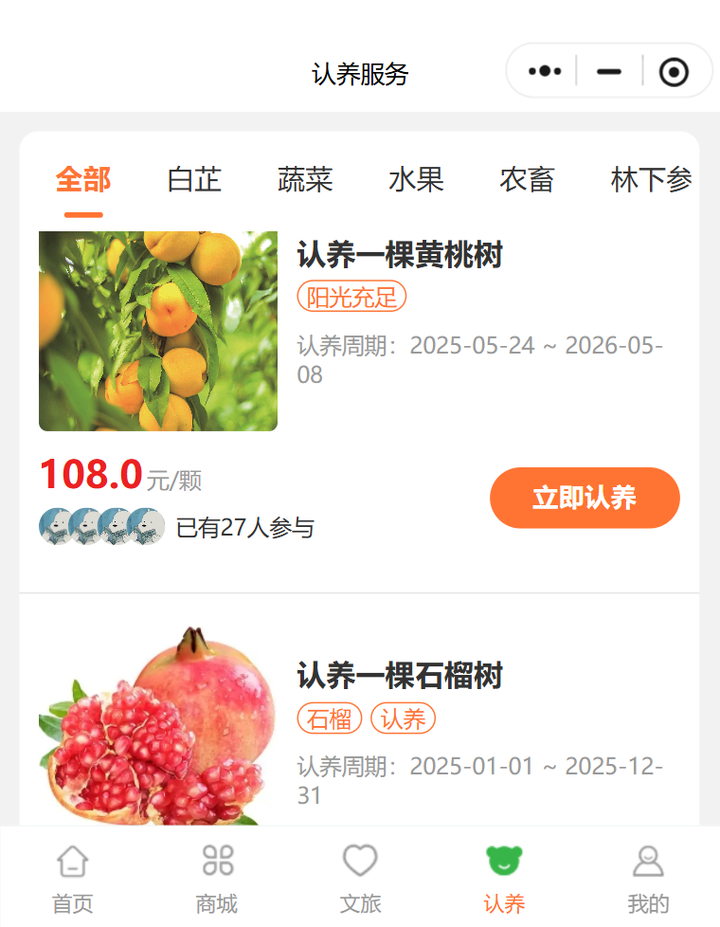Open the 认养一棵黄桃树 product card

coord(399,256)
